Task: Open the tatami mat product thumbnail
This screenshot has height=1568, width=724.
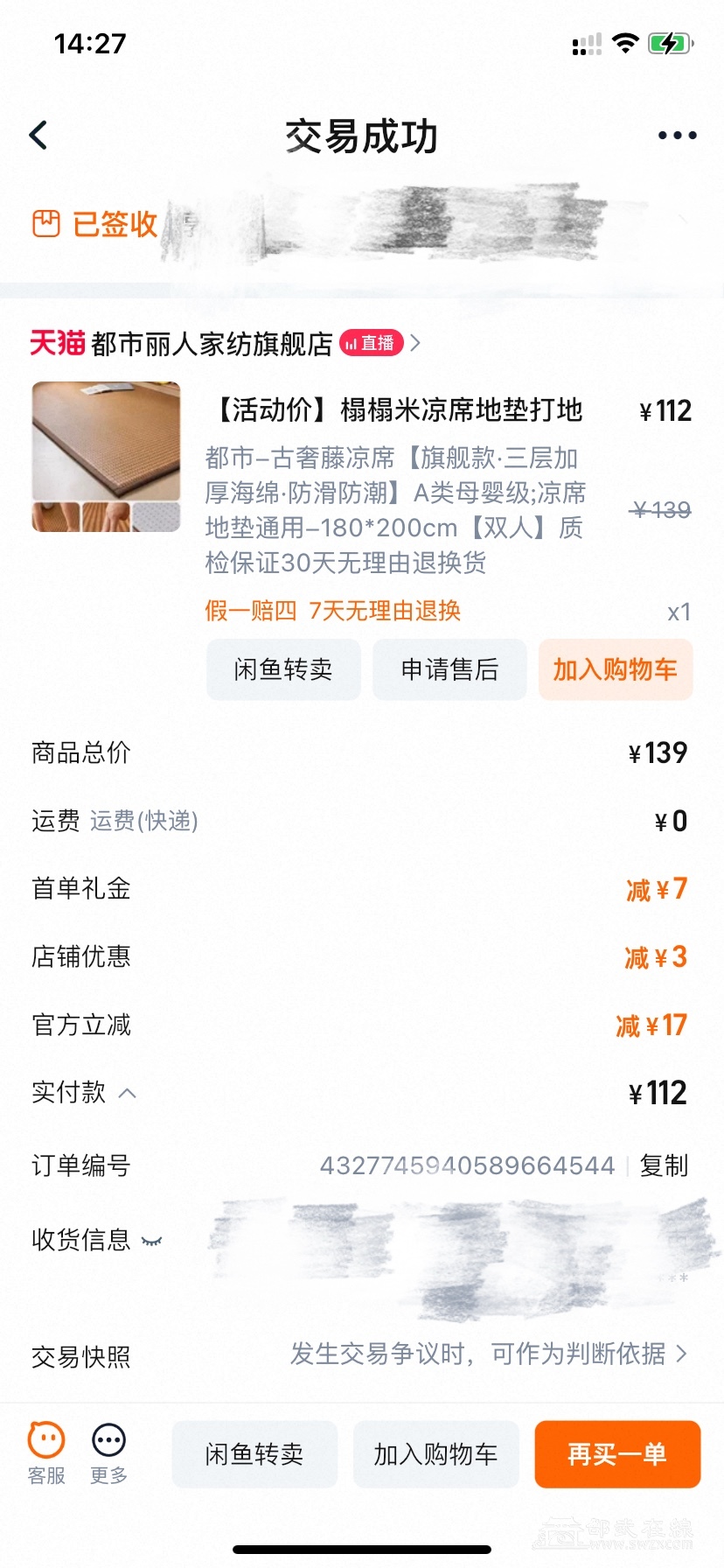Action: [x=106, y=456]
